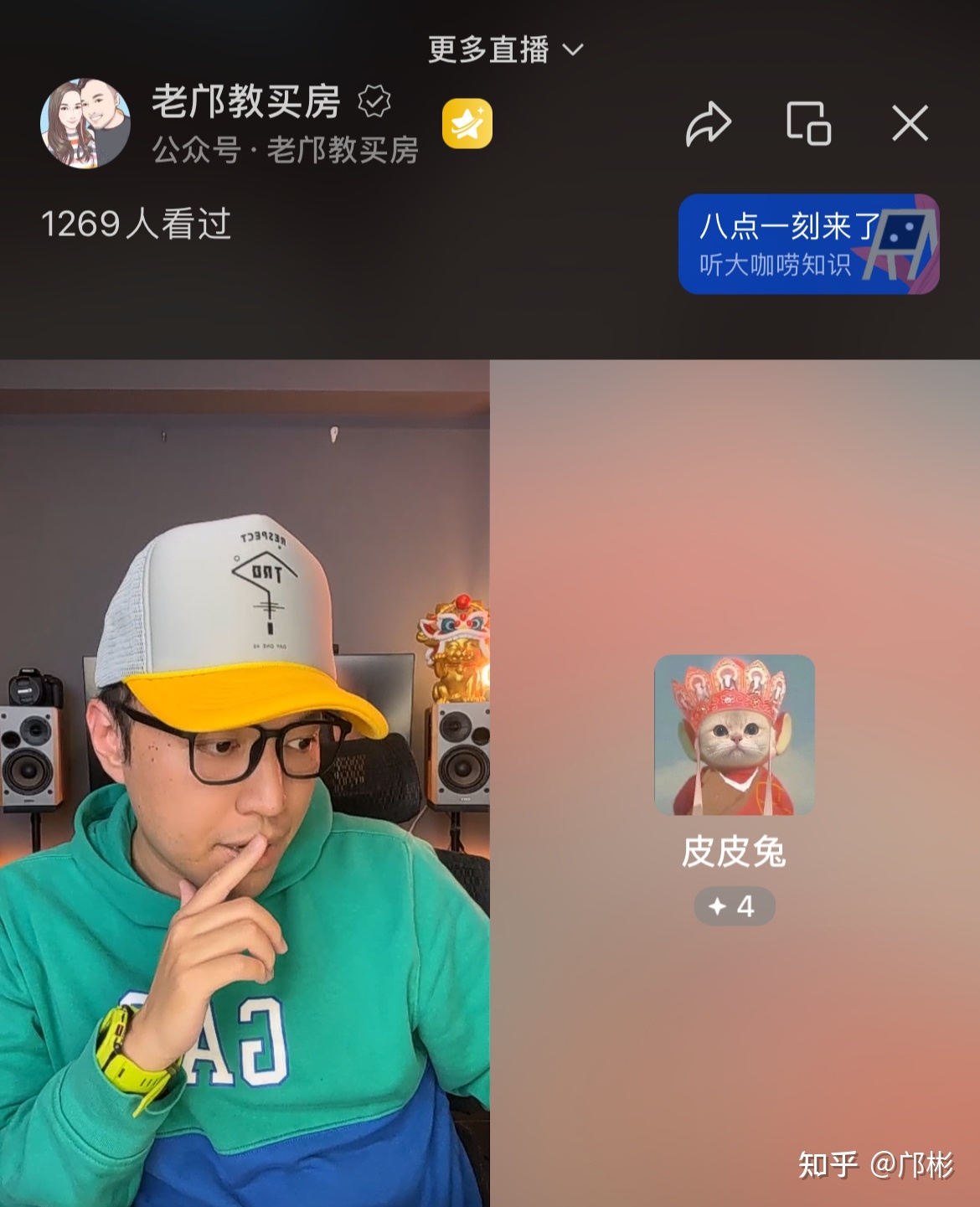Share this live stream
This screenshot has height=1207, width=980.
[x=708, y=124]
